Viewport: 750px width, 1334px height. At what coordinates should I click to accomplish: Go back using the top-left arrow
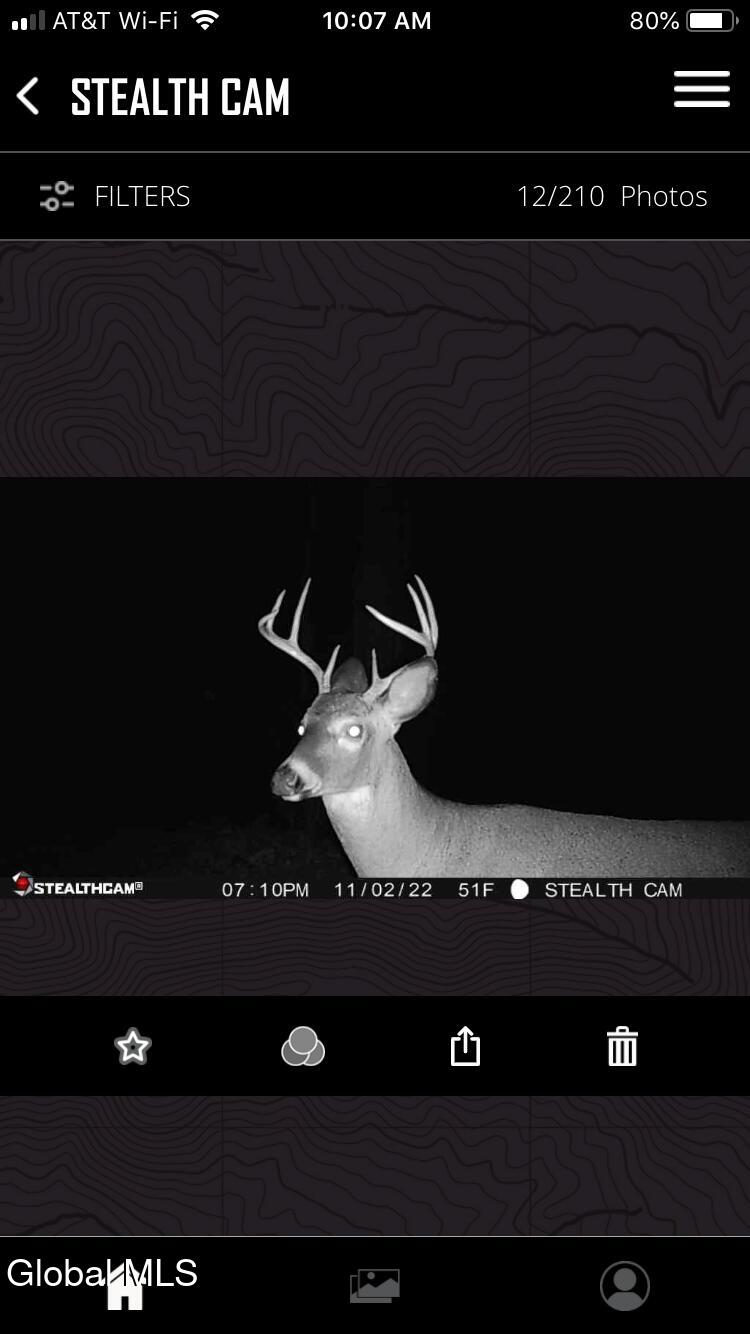click(x=29, y=97)
